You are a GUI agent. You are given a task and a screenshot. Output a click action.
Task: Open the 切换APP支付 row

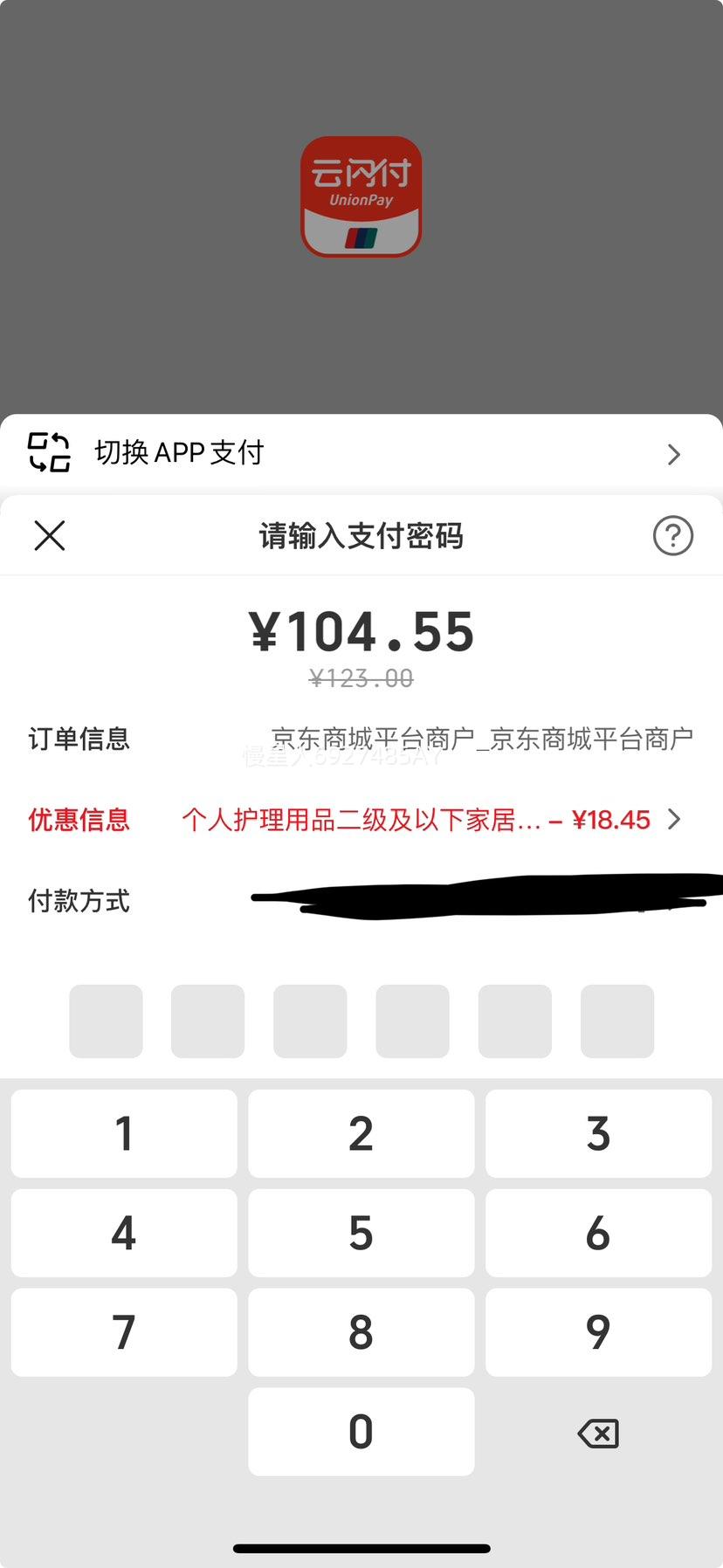361,452
